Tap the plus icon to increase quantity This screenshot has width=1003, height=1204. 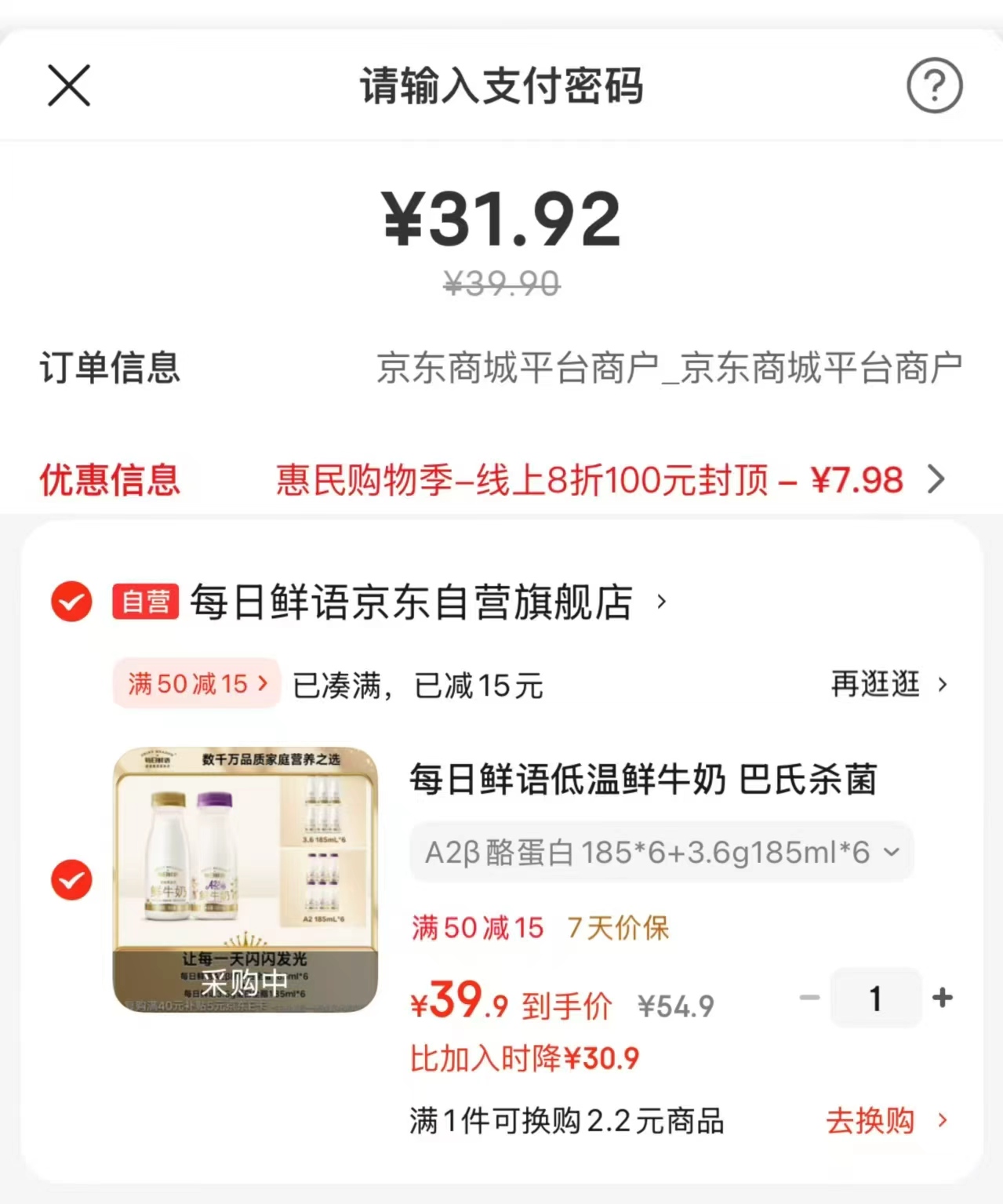(942, 997)
